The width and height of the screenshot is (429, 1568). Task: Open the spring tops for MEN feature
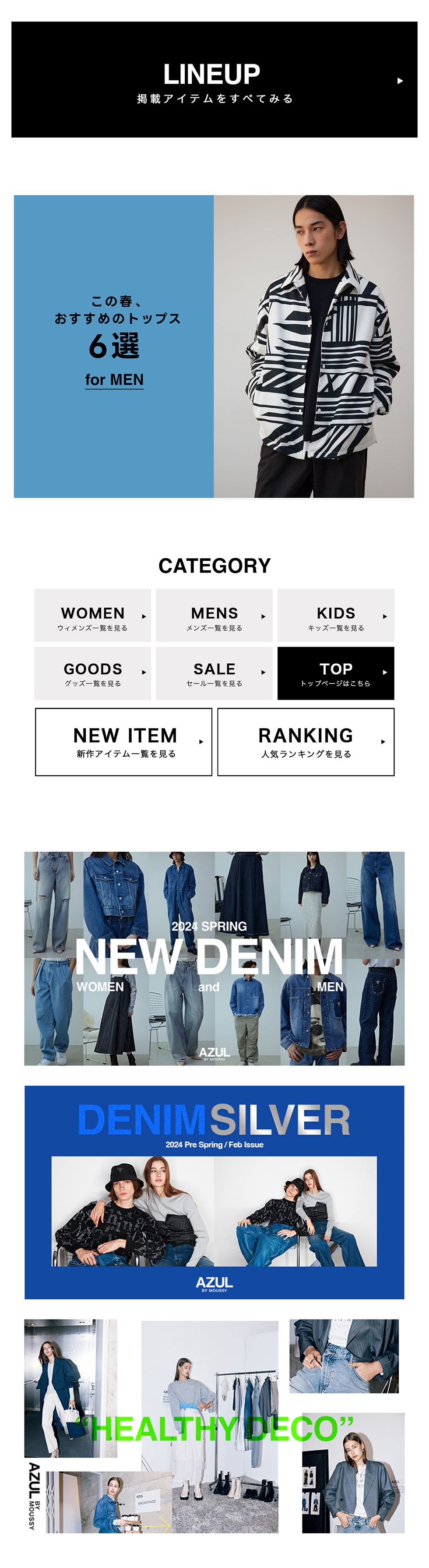(x=214, y=347)
